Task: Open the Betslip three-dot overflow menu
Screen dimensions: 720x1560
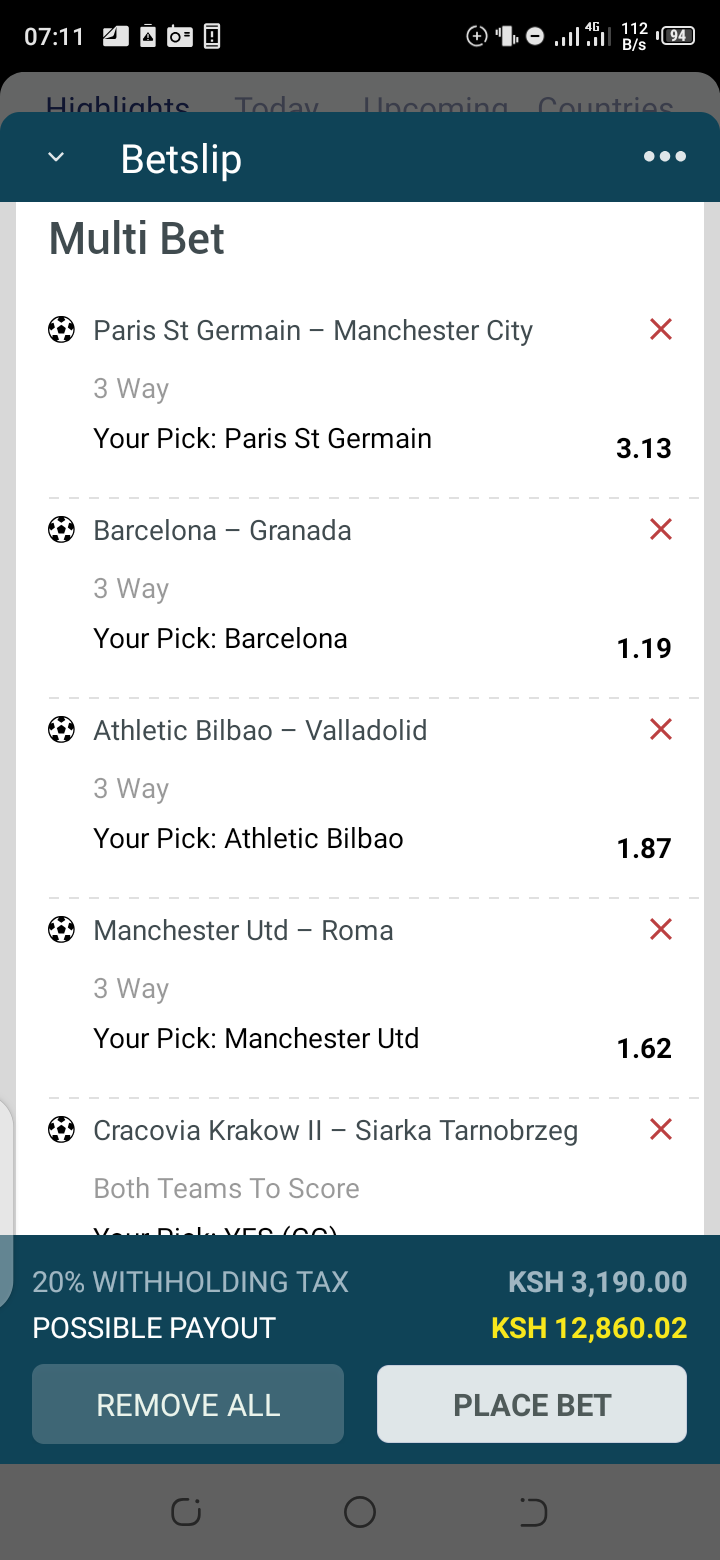Action: point(665,157)
